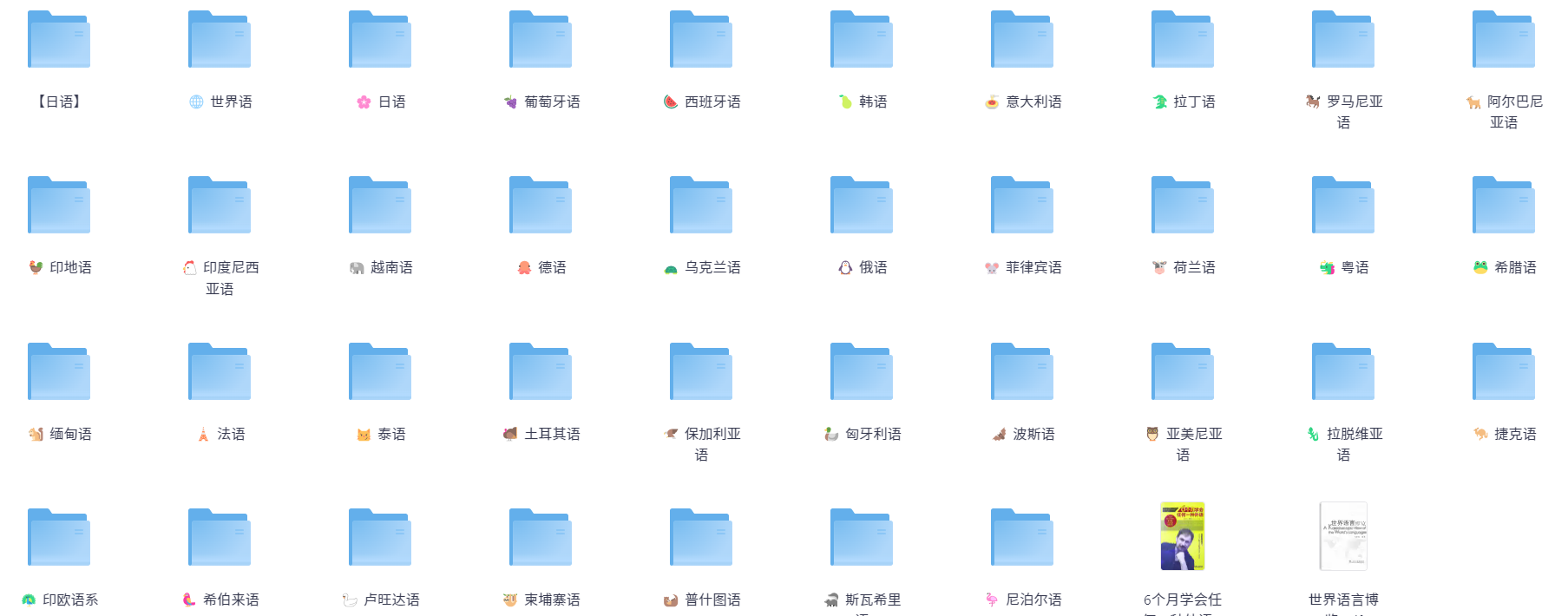Open the 法语 folder
The height and width of the screenshot is (616, 1568).
point(220,373)
